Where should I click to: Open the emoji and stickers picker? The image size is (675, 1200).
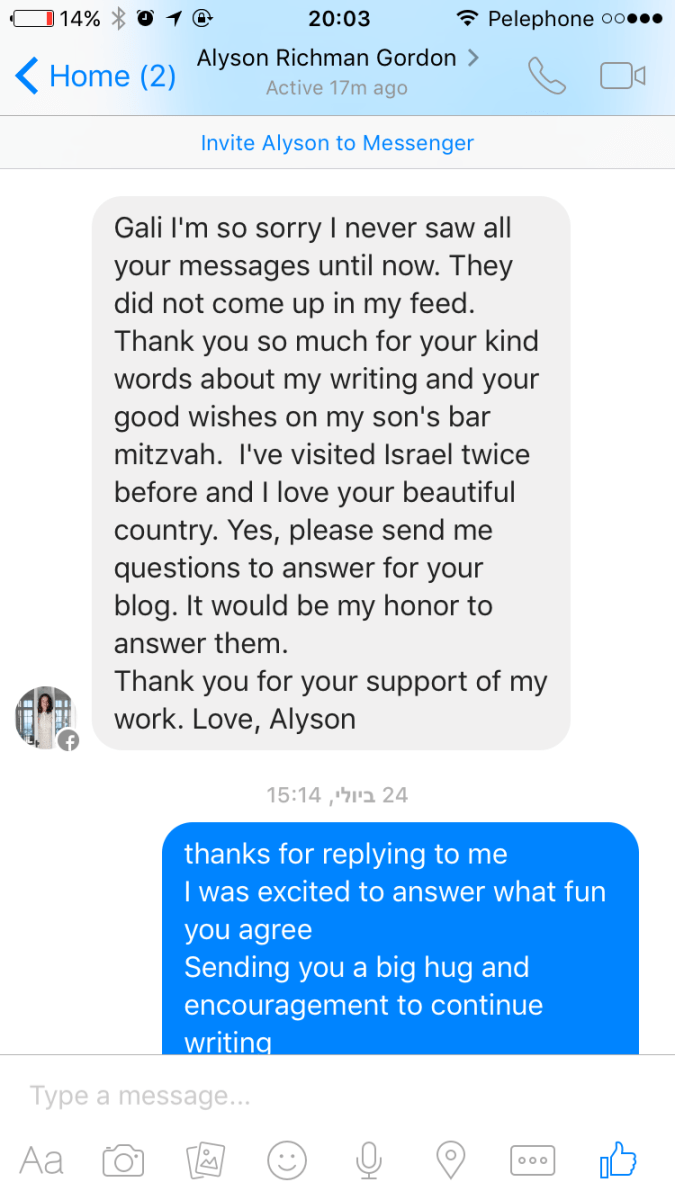tap(287, 1161)
